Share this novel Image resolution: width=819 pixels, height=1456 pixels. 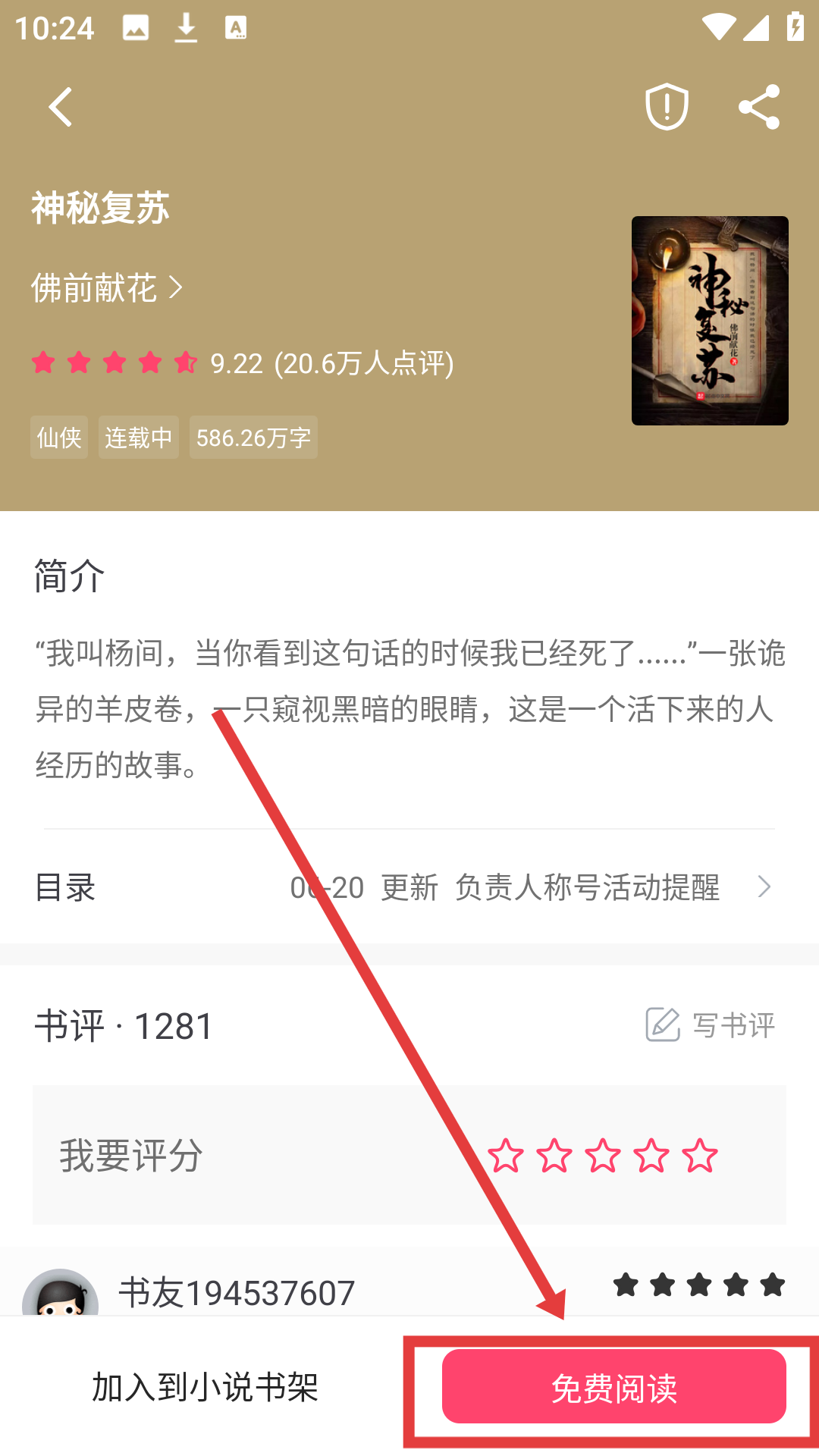(759, 107)
